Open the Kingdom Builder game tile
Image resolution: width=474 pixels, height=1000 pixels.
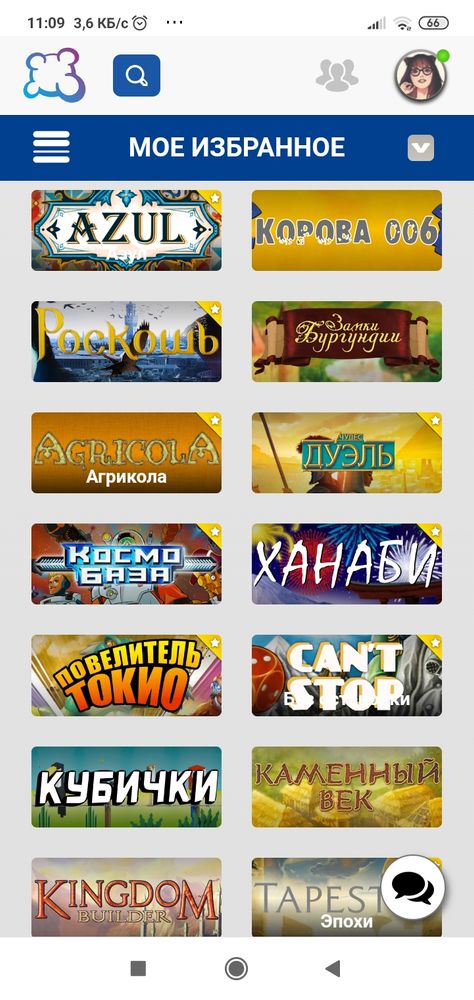click(126, 897)
